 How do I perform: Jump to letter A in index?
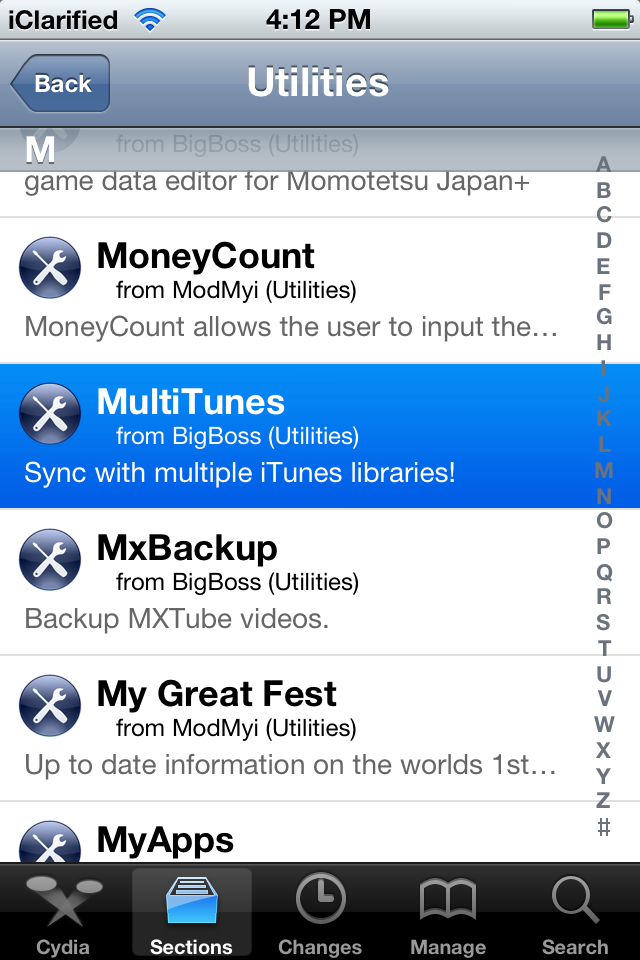point(604,164)
